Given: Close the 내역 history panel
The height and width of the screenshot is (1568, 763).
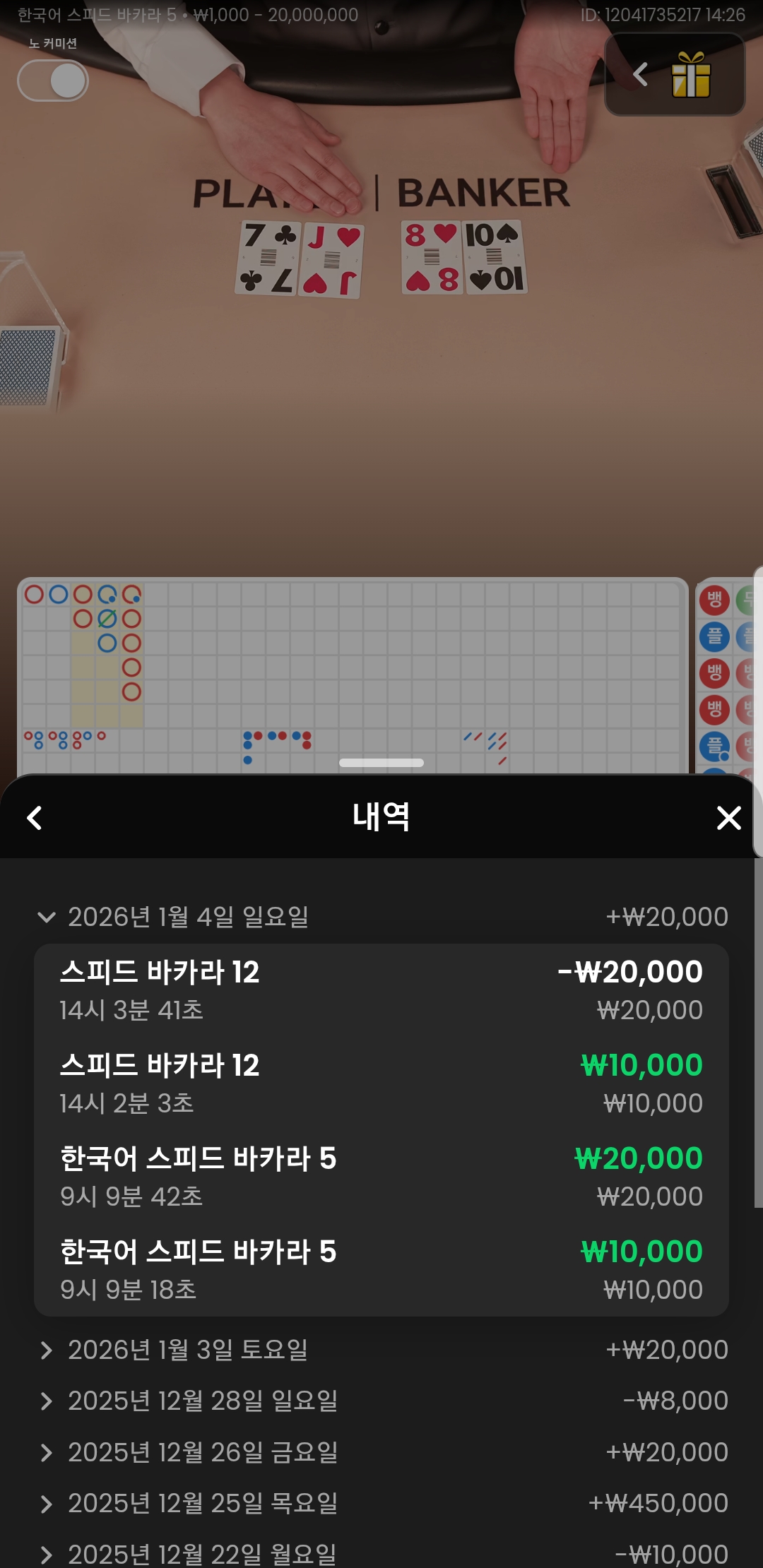Looking at the screenshot, I should click(x=728, y=818).
